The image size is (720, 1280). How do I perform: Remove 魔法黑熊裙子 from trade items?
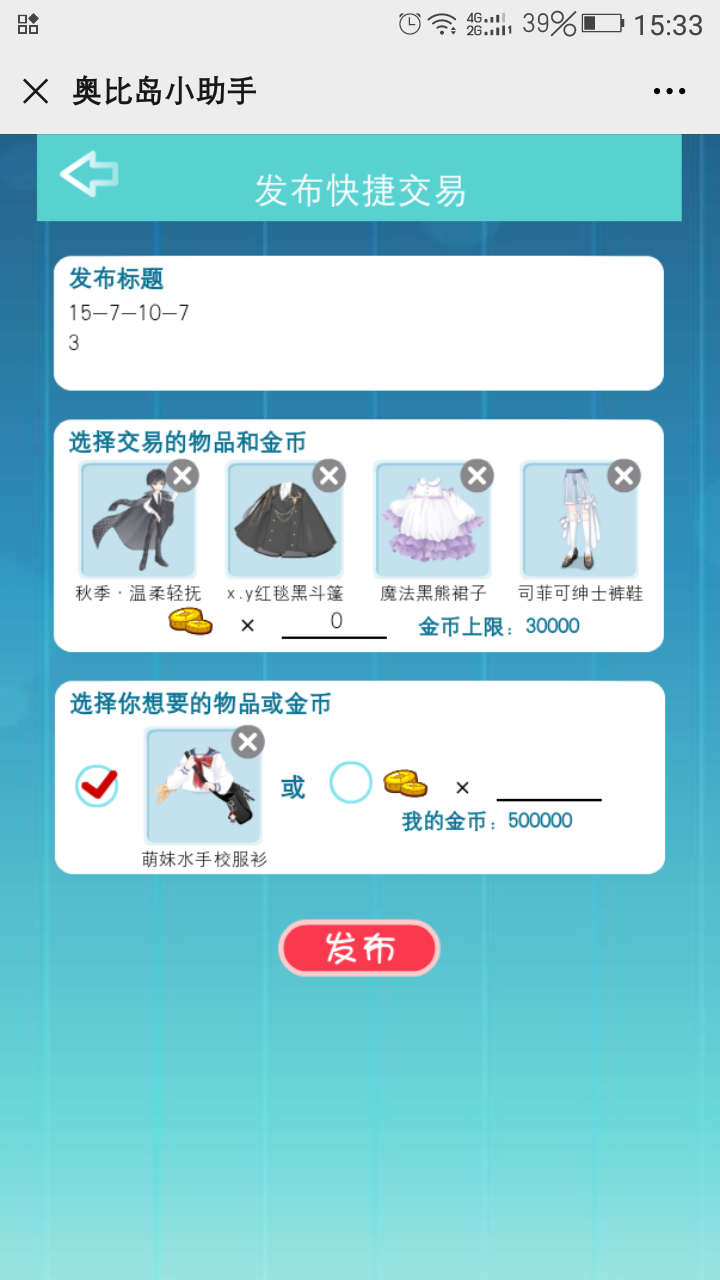[477, 476]
